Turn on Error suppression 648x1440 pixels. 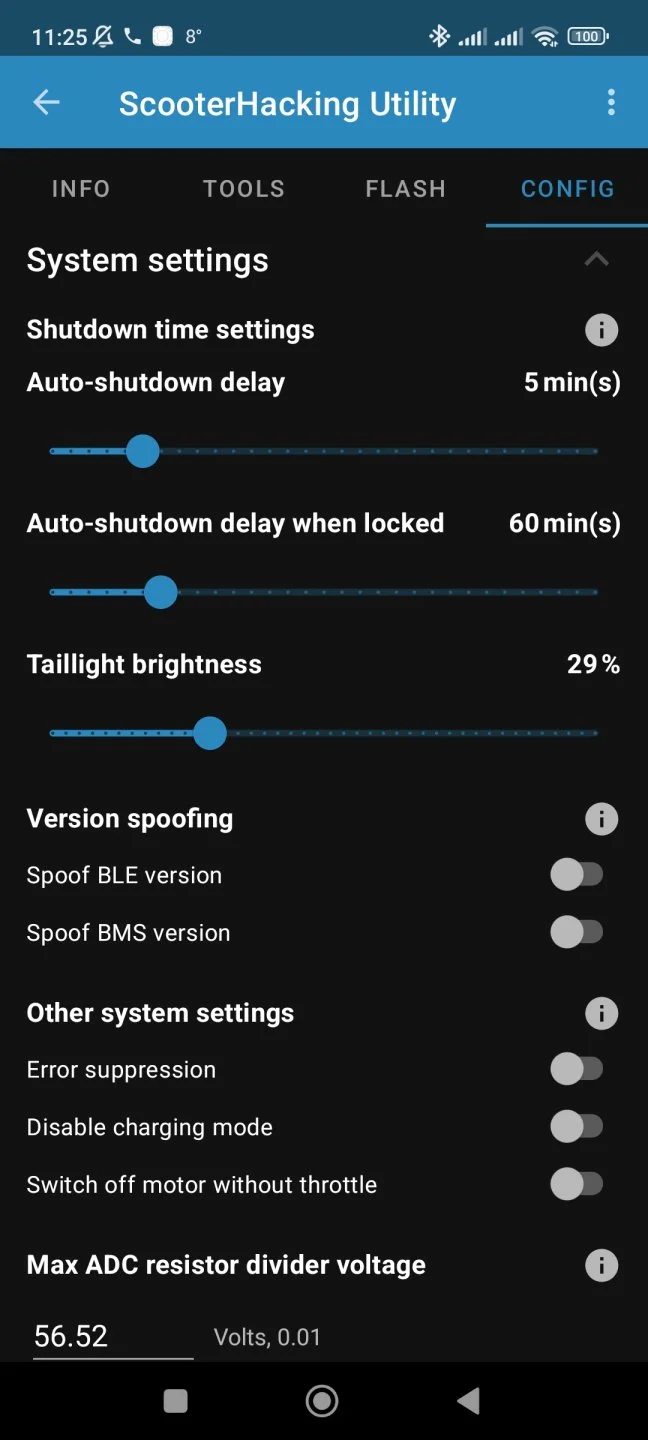click(577, 1069)
